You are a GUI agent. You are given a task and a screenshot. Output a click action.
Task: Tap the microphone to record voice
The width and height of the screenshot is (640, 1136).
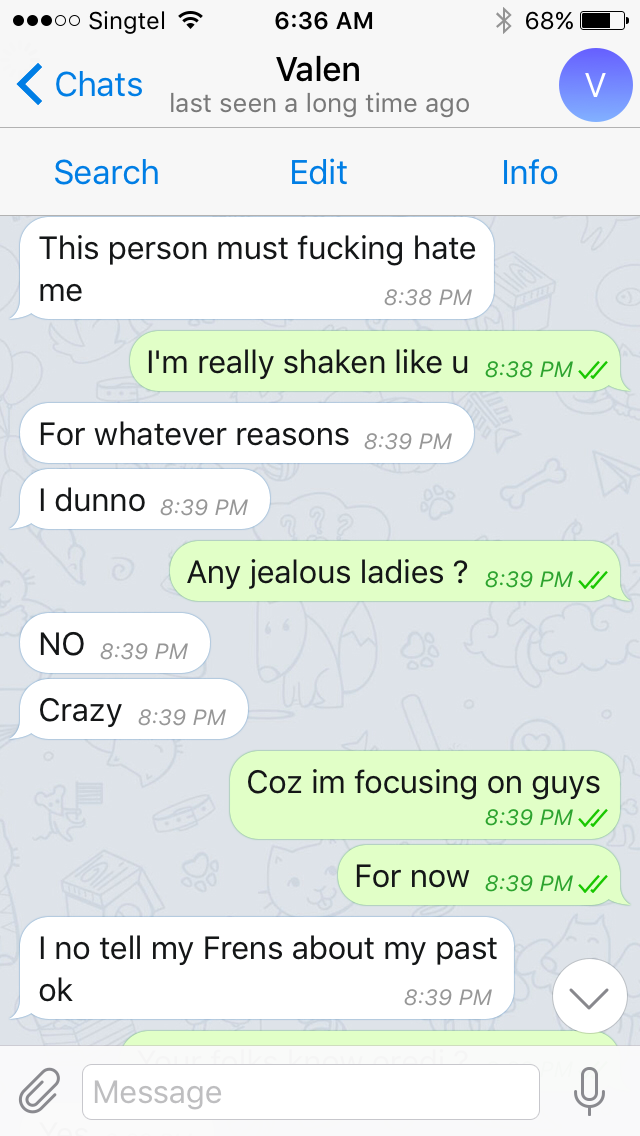(589, 1092)
